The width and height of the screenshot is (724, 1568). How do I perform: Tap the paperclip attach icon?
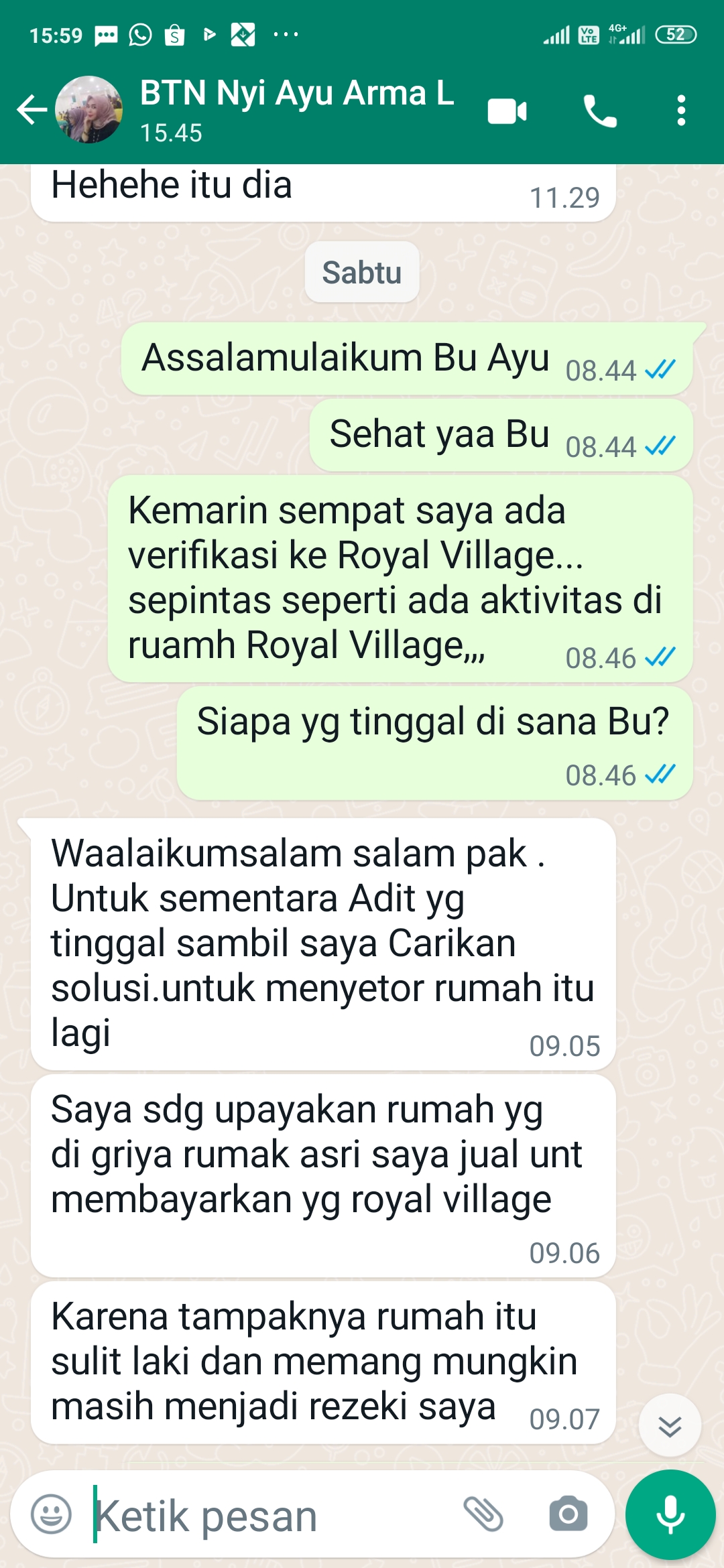[483, 1514]
